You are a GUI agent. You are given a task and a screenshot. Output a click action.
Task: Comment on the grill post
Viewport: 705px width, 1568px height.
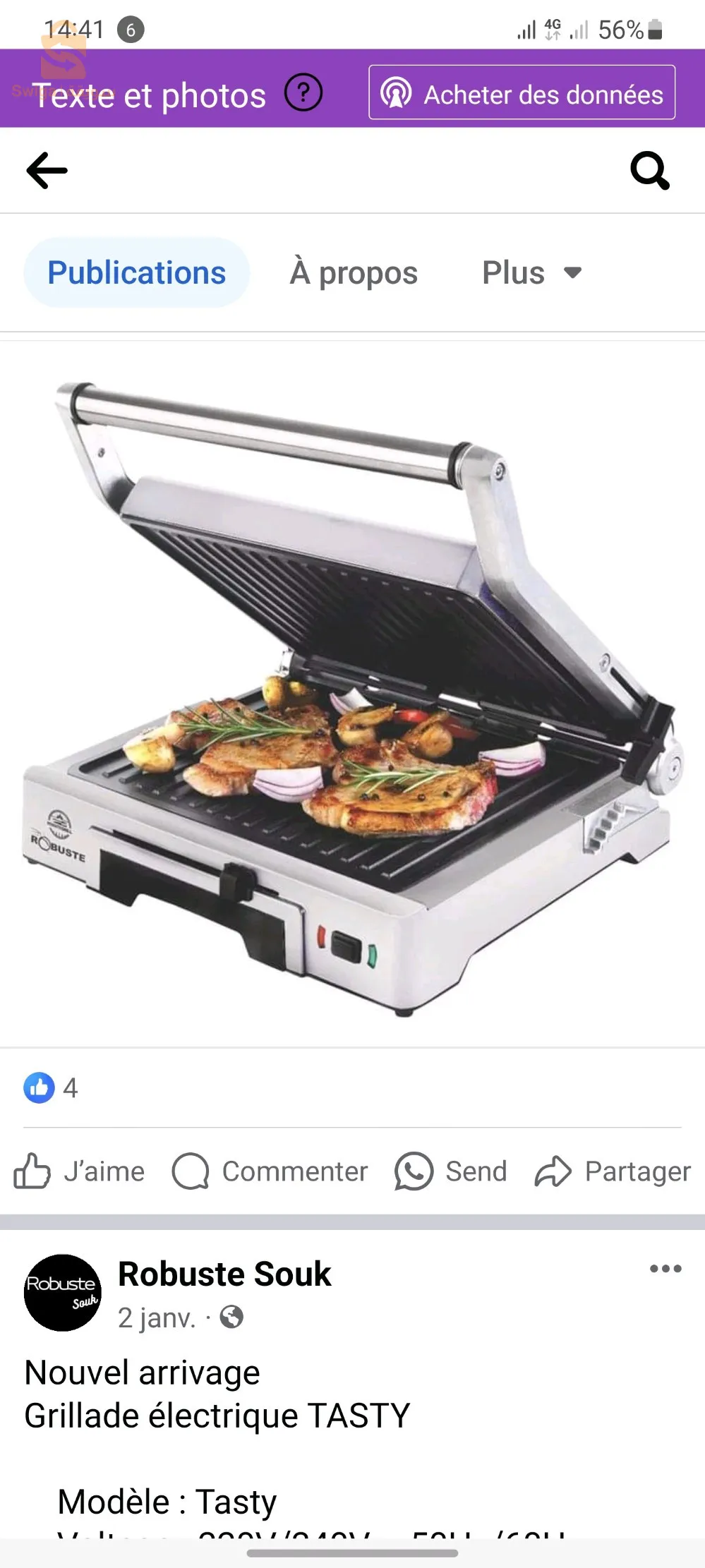pos(270,1171)
